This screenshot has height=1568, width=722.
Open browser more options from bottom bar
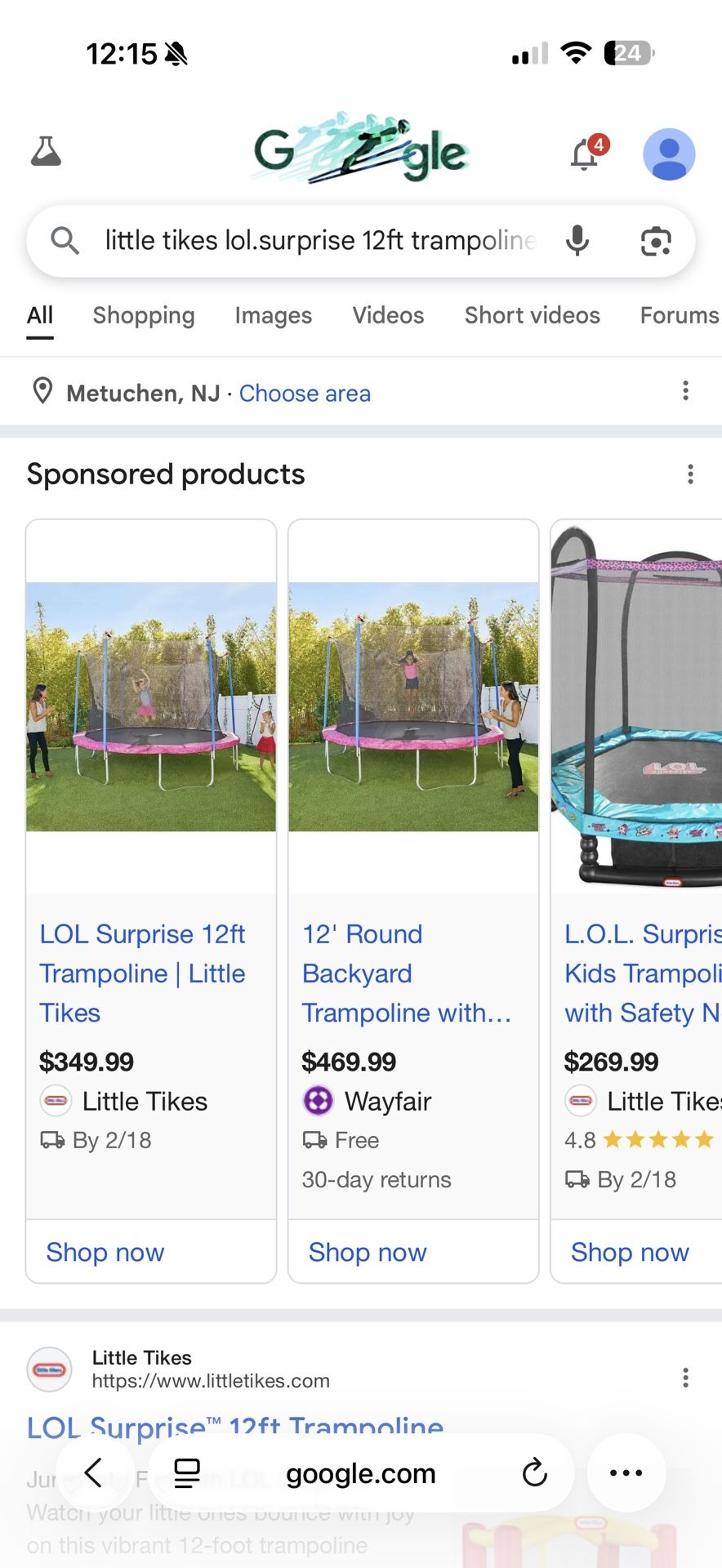[626, 1473]
